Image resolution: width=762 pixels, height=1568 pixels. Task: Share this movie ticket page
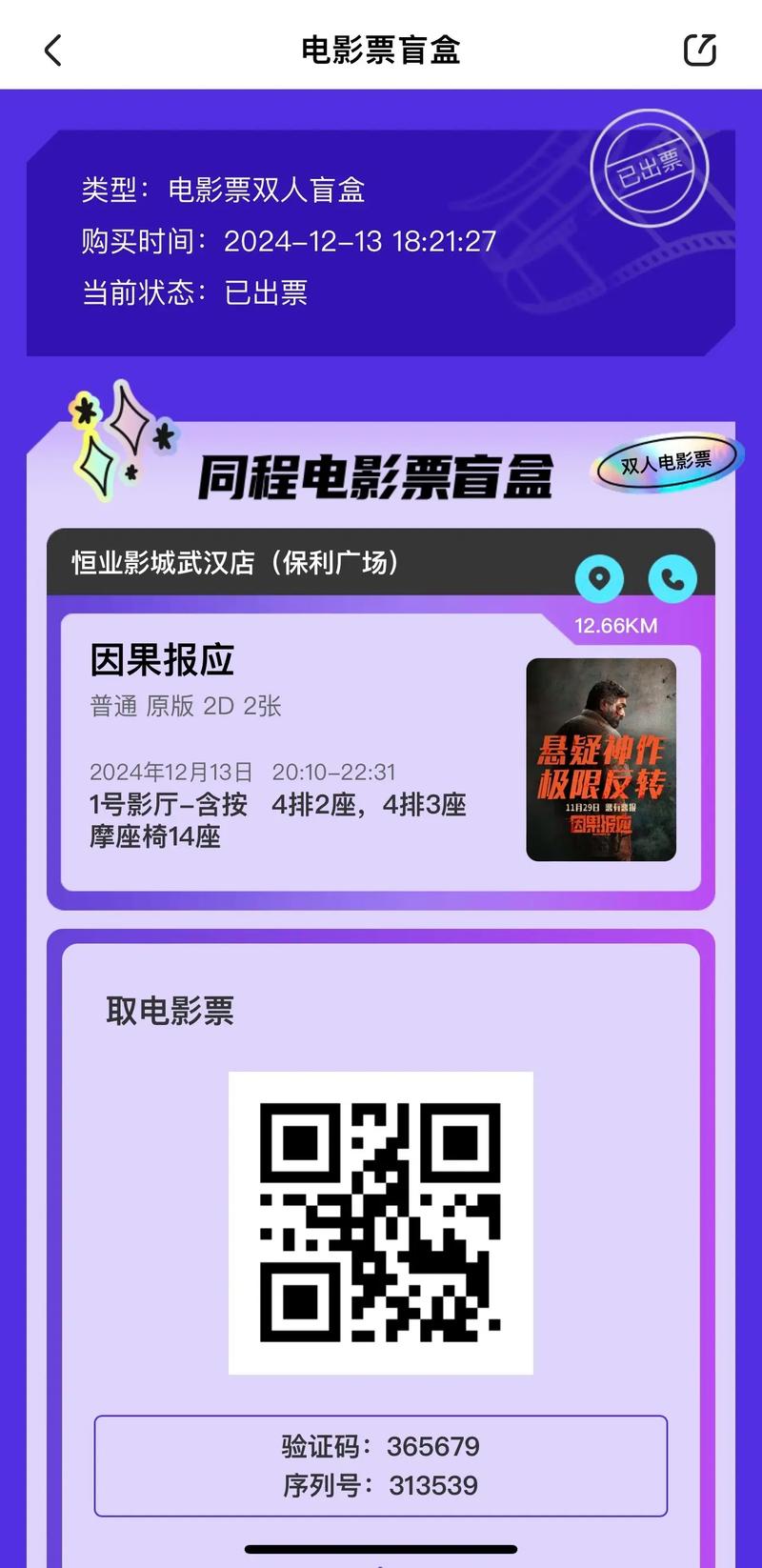pos(700,50)
